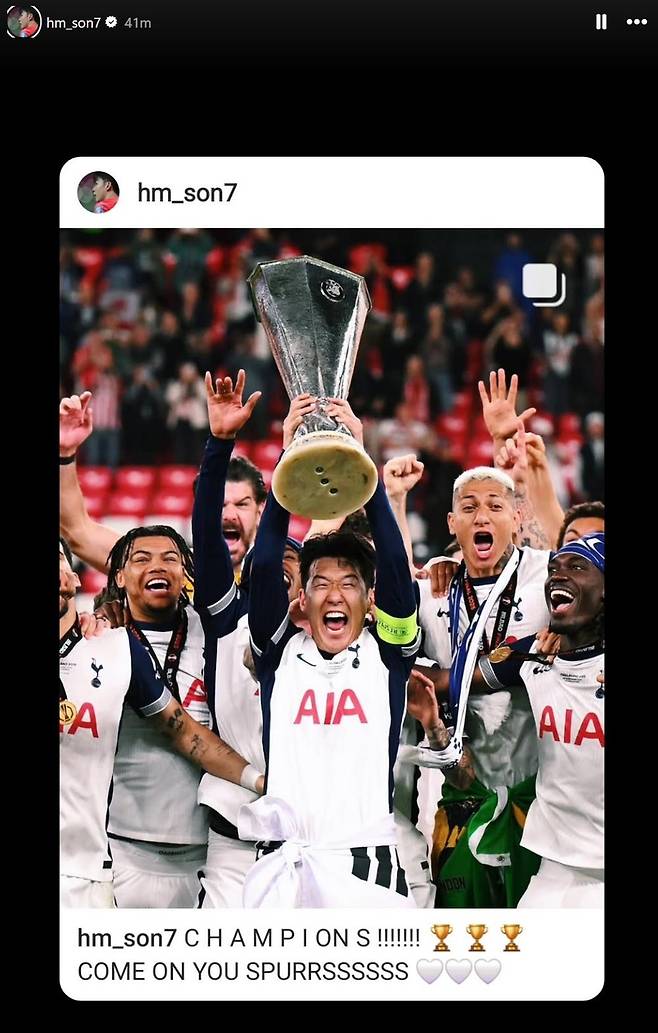Pause the story playback

(601, 22)
